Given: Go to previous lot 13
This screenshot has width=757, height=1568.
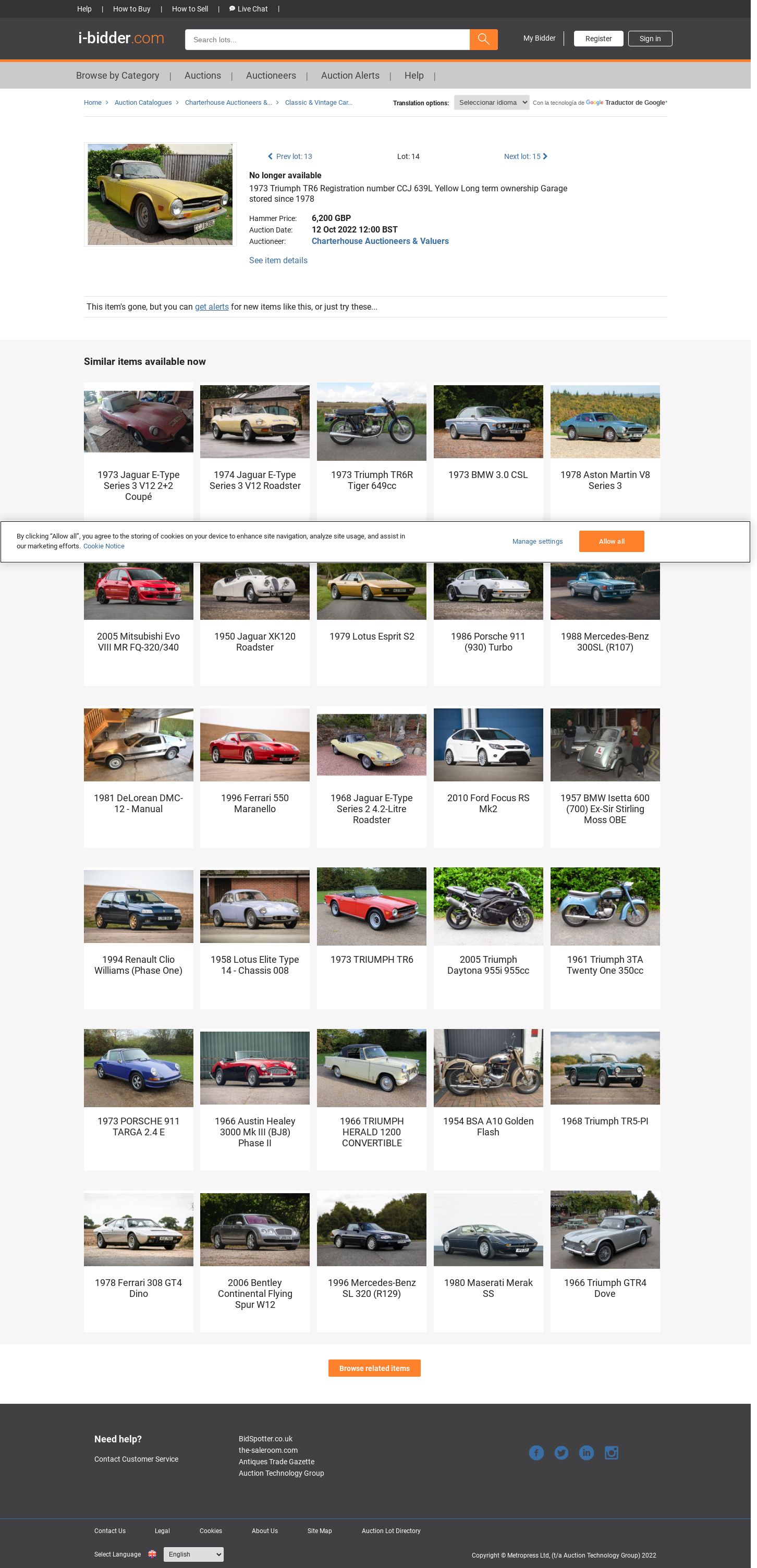Looking at the screenshot, I should (x=290, y=156).
